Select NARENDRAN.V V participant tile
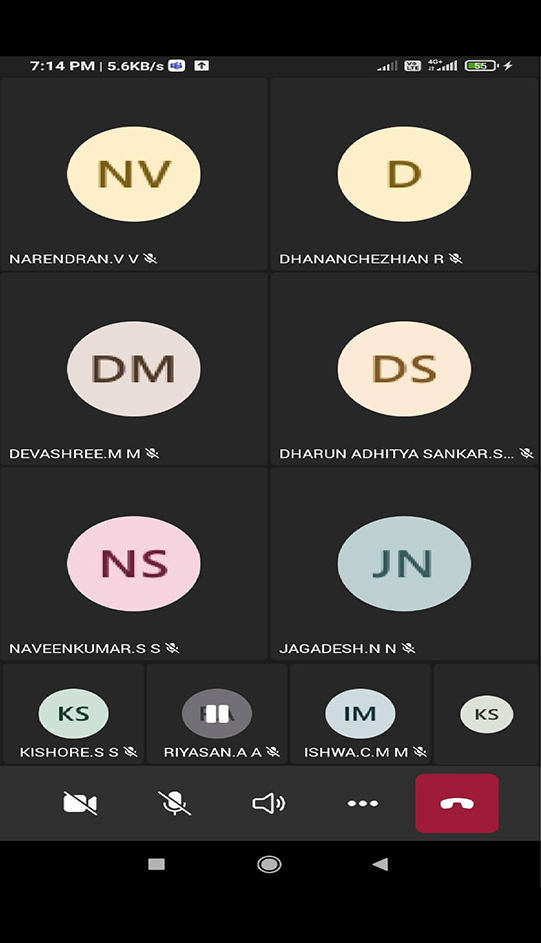 tap(133, 174)
